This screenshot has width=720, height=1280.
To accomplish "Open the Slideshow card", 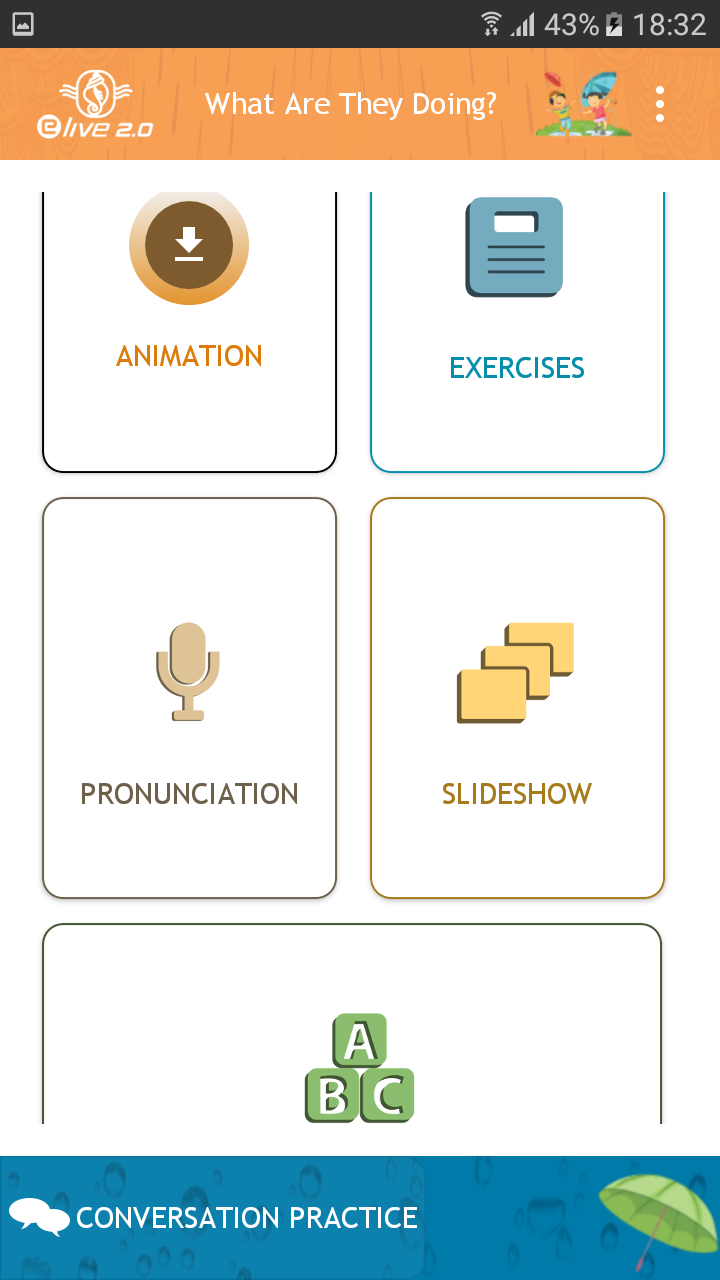I will pyautogui.click(x=517, y=698).
